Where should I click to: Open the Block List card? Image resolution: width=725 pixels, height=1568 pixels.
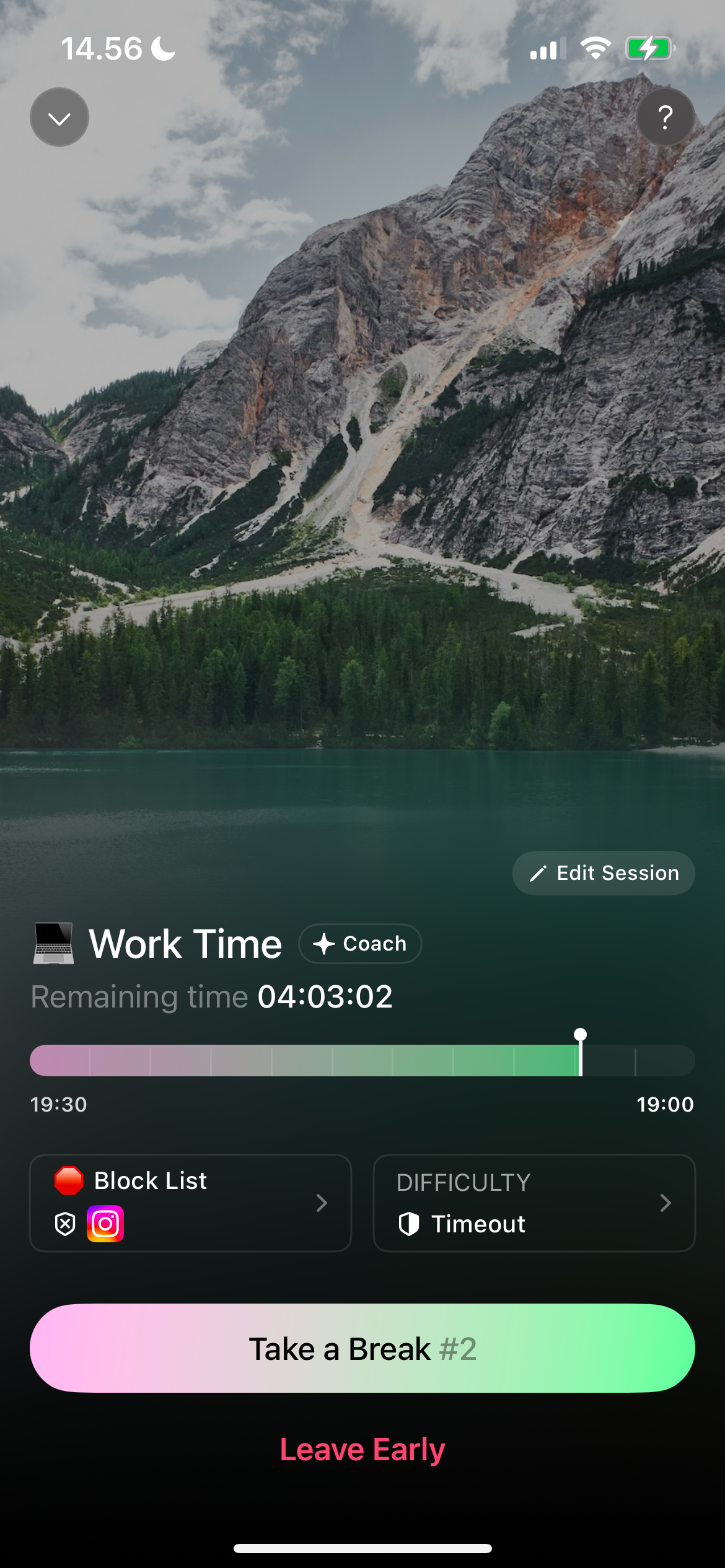(x=190, y=1203)
